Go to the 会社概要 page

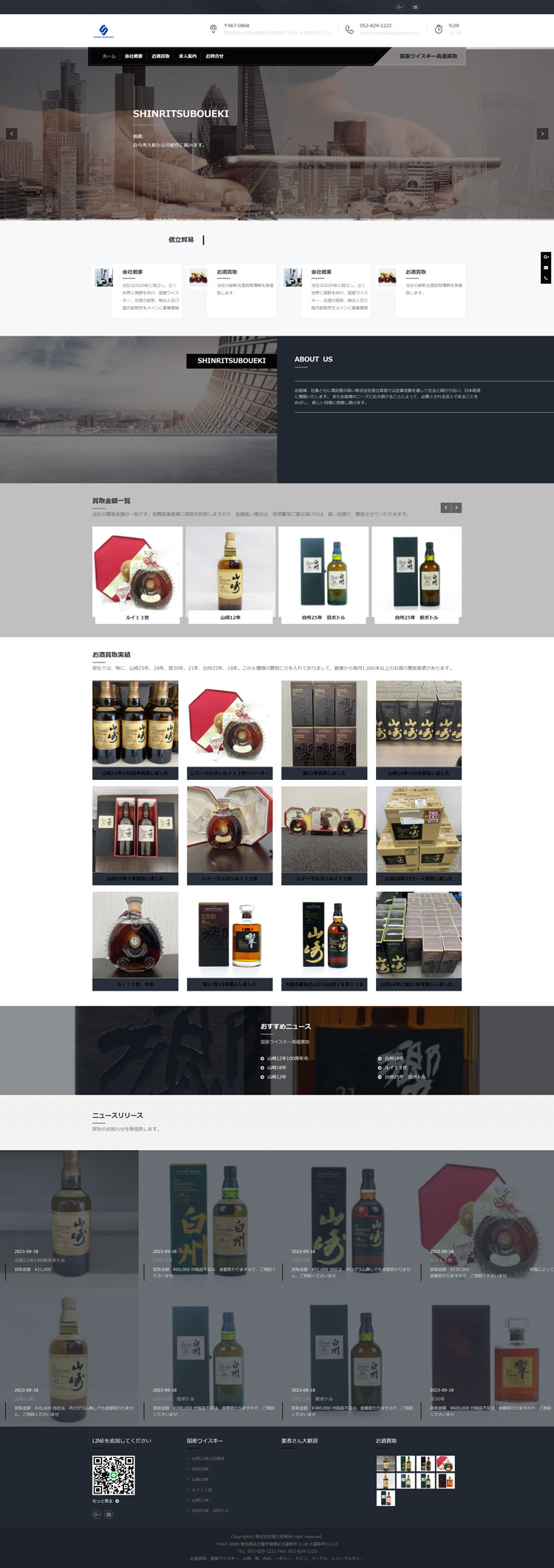(x=133, y=56)
